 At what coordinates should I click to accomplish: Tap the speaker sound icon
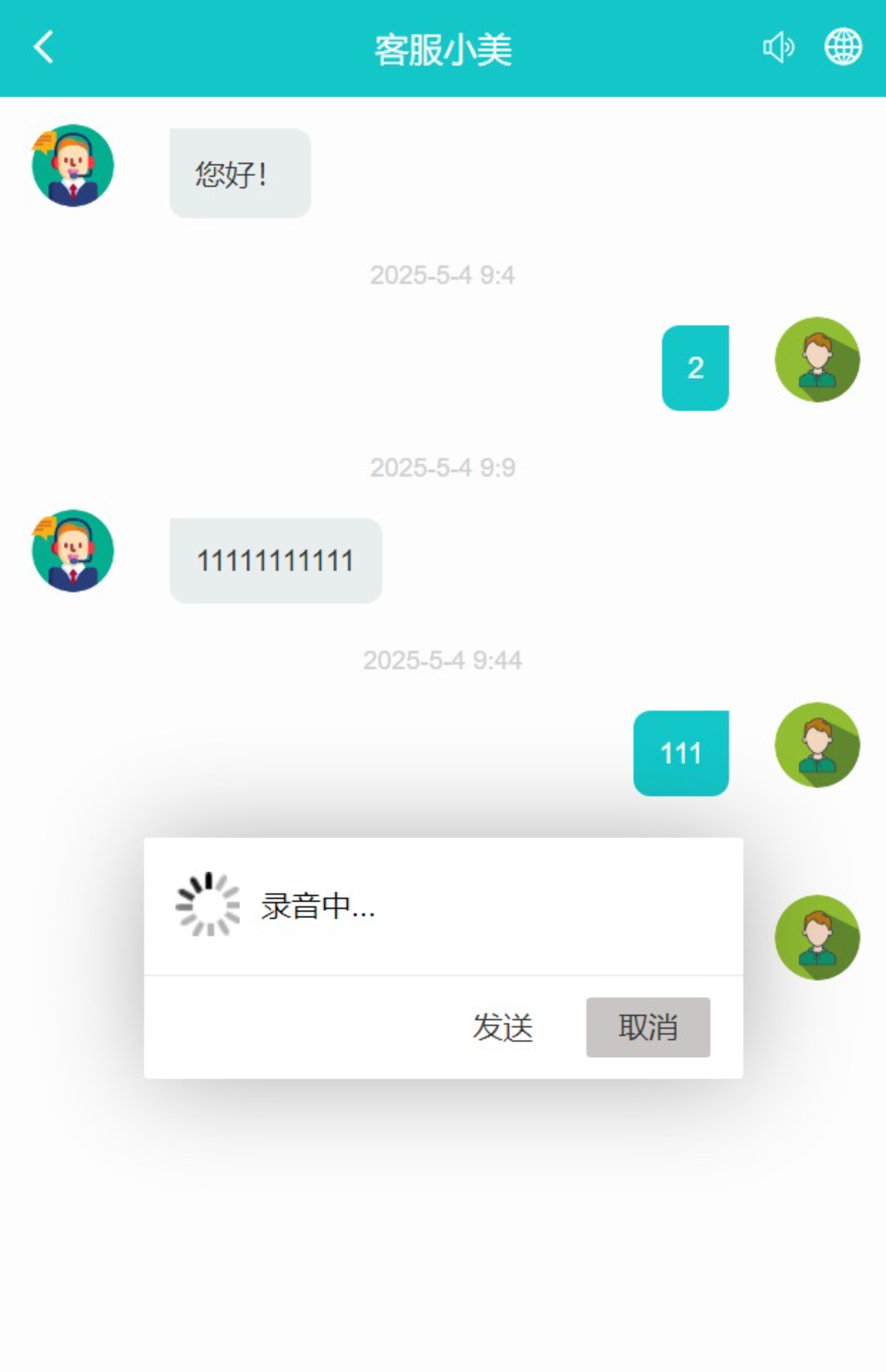(778, 47)
